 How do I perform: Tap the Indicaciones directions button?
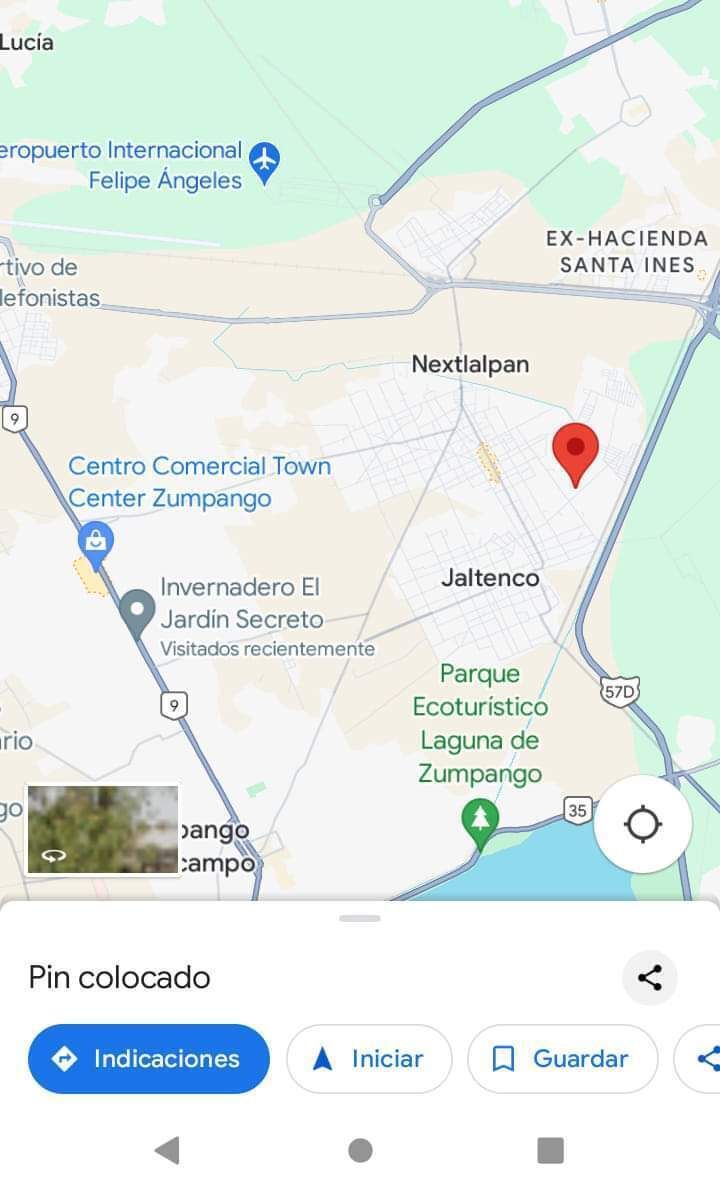pyautogui.click(x=149, y=1059)
